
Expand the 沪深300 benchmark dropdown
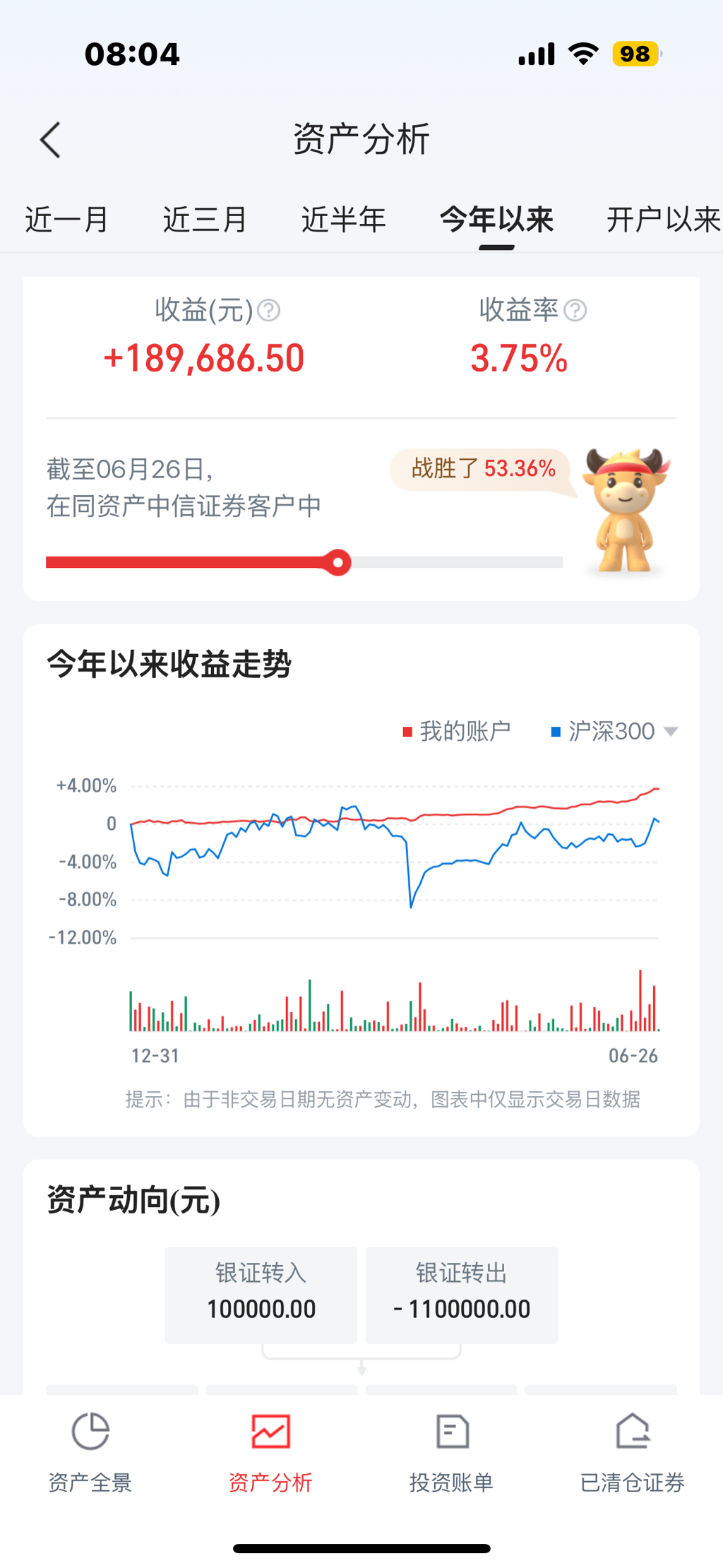[x=670, y=731]
